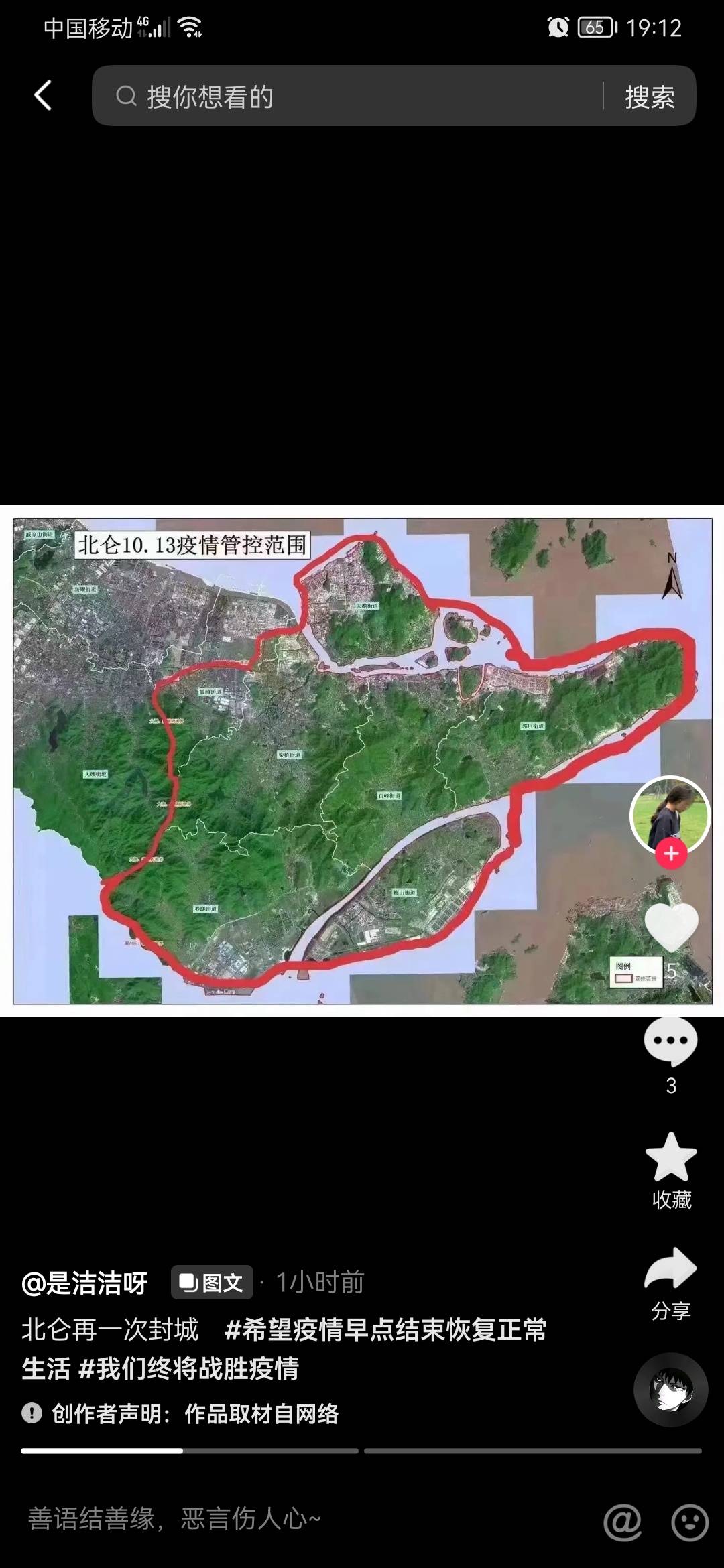This screenshot has height=1568, width=724.
Task: Mention someone with the @ icon
Action: 622,1521
